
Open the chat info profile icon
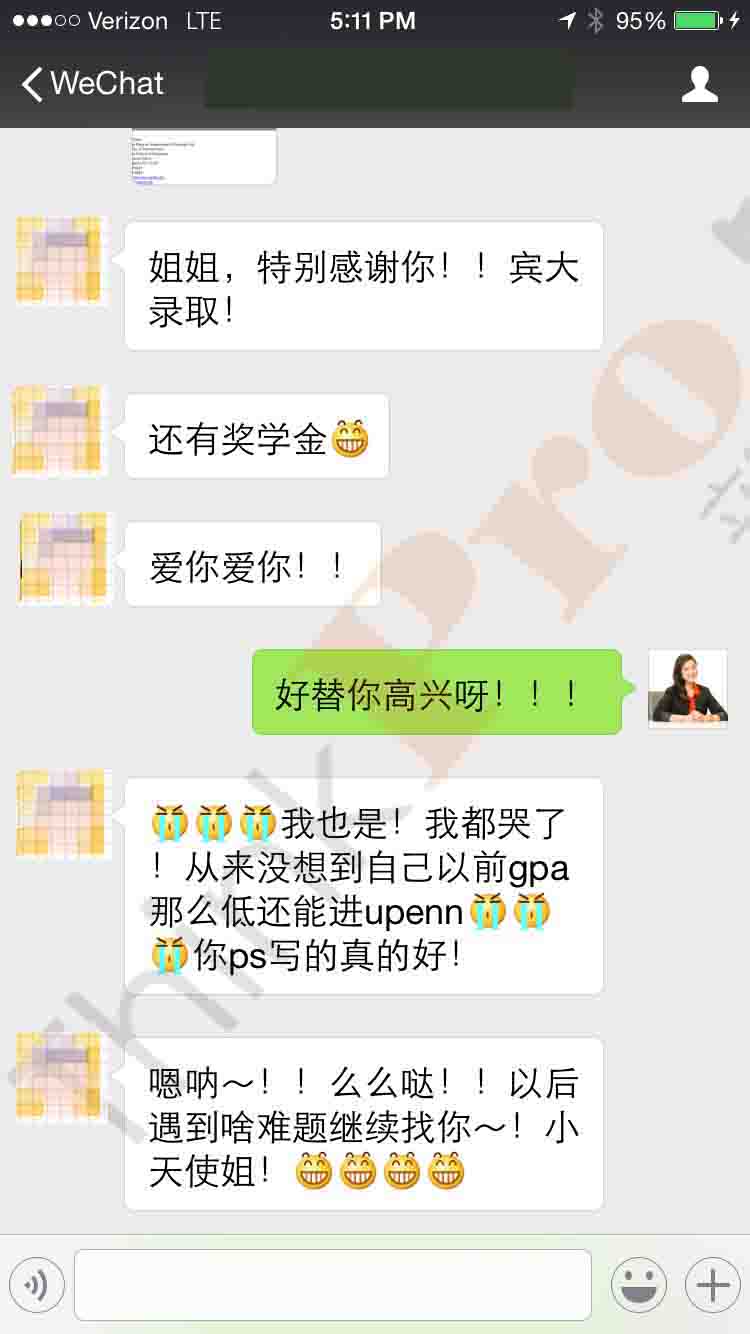click(x=699, y=84)
